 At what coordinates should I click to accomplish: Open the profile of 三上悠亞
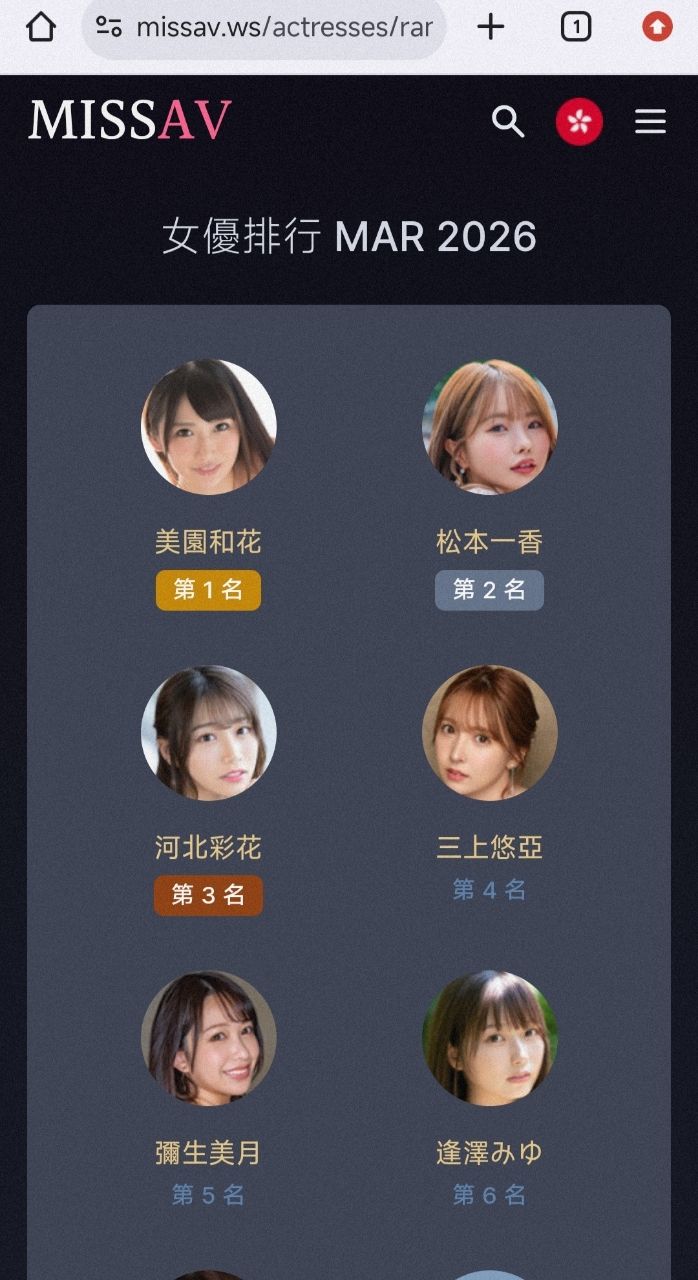[489, 733]
